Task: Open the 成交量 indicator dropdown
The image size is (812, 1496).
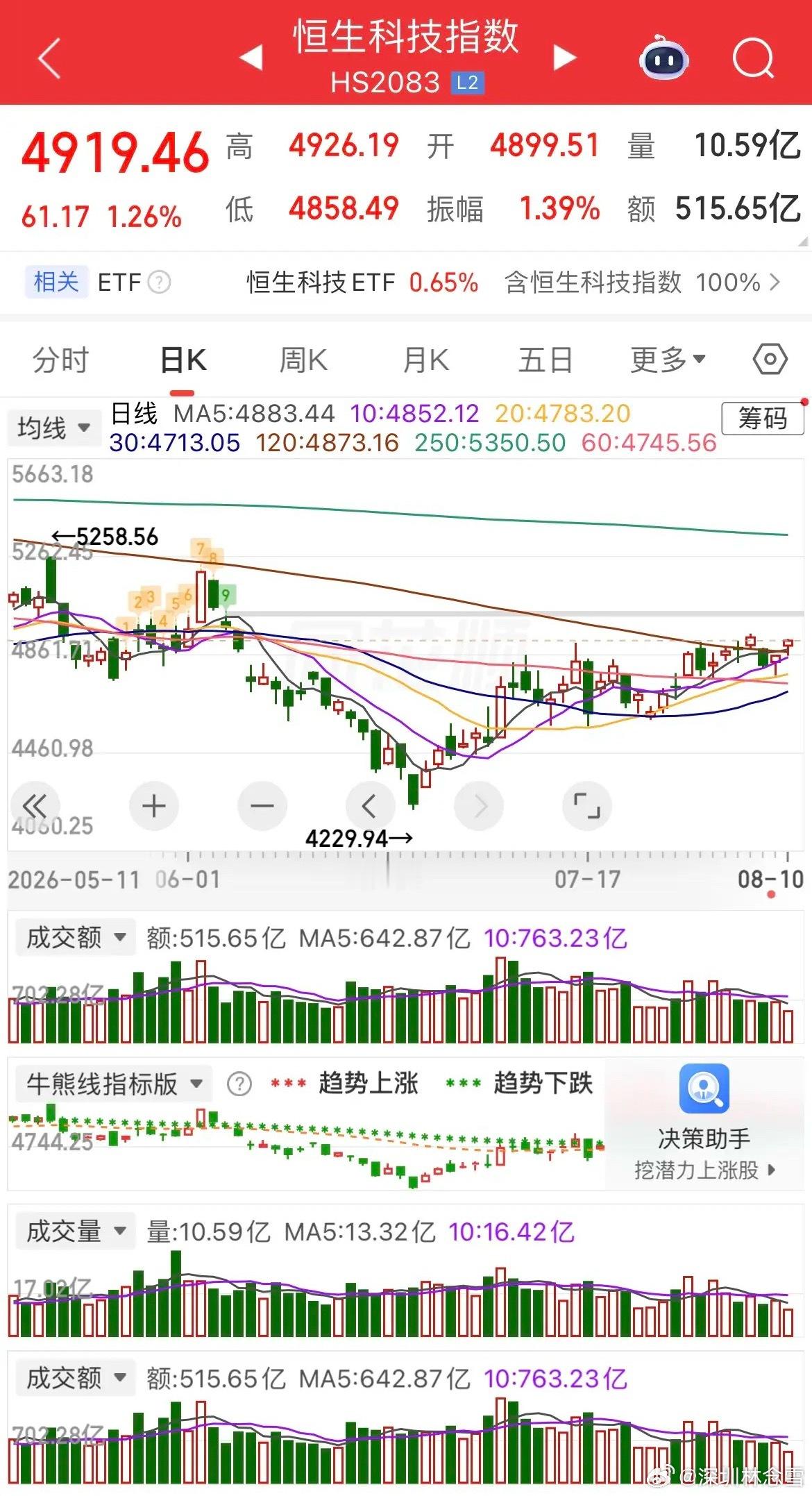Action: pos(75,1232)
